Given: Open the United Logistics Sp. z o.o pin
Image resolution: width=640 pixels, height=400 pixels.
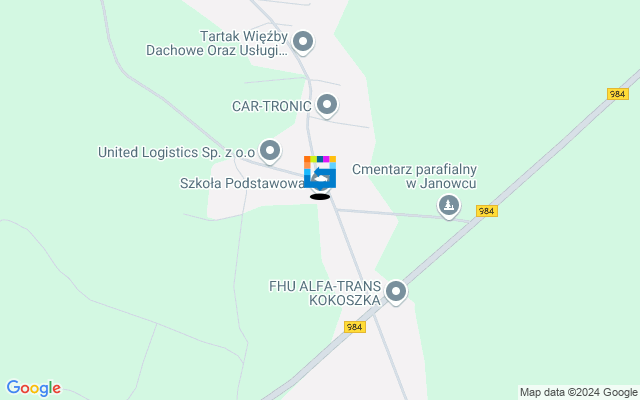Looking at the screenshot, I should pyautogui.click(x=270, y=151).
